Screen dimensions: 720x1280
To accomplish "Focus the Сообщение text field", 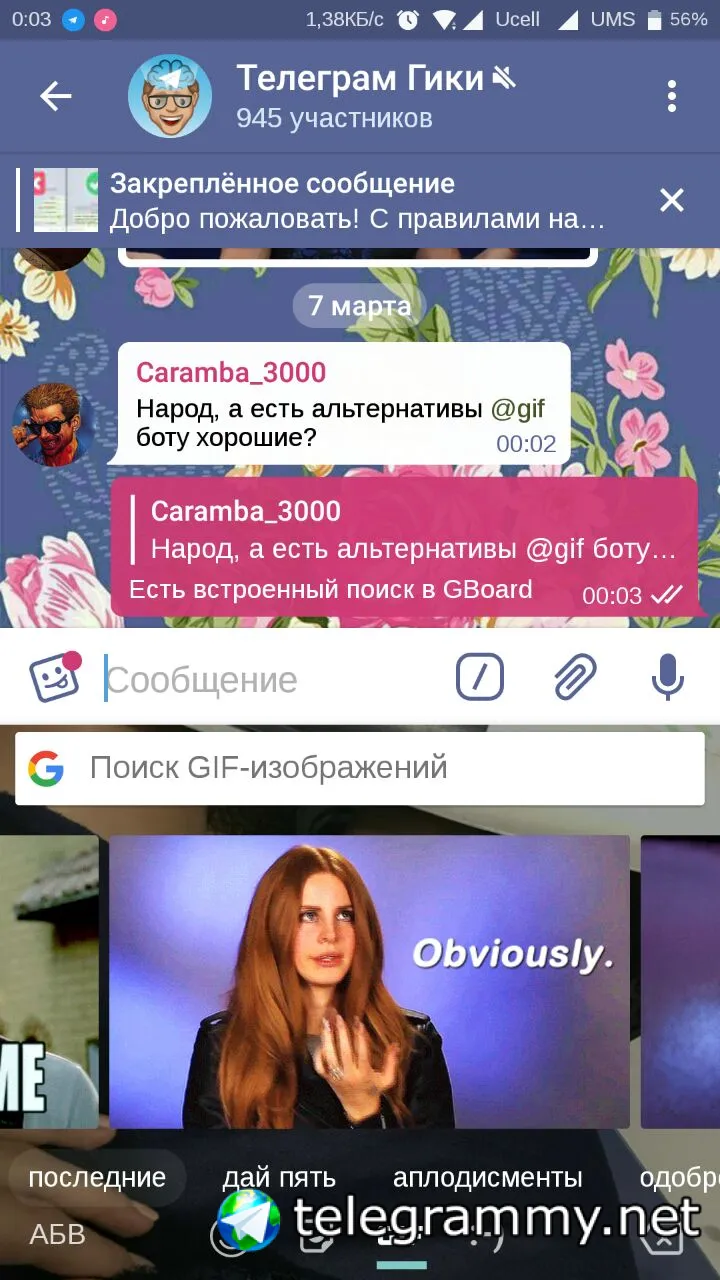I will tap(270, 680).
